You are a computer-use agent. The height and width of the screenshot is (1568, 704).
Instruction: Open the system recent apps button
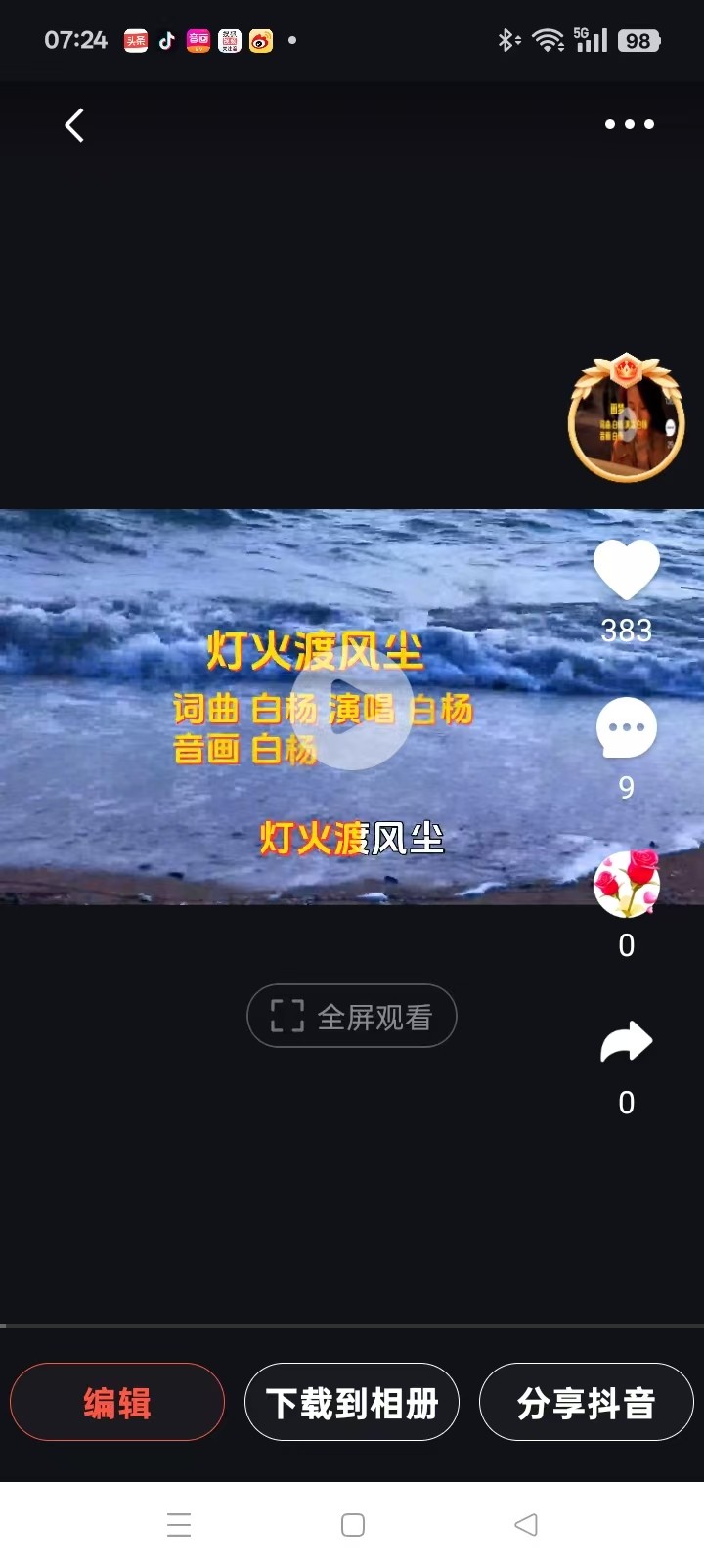[179, 1525]
